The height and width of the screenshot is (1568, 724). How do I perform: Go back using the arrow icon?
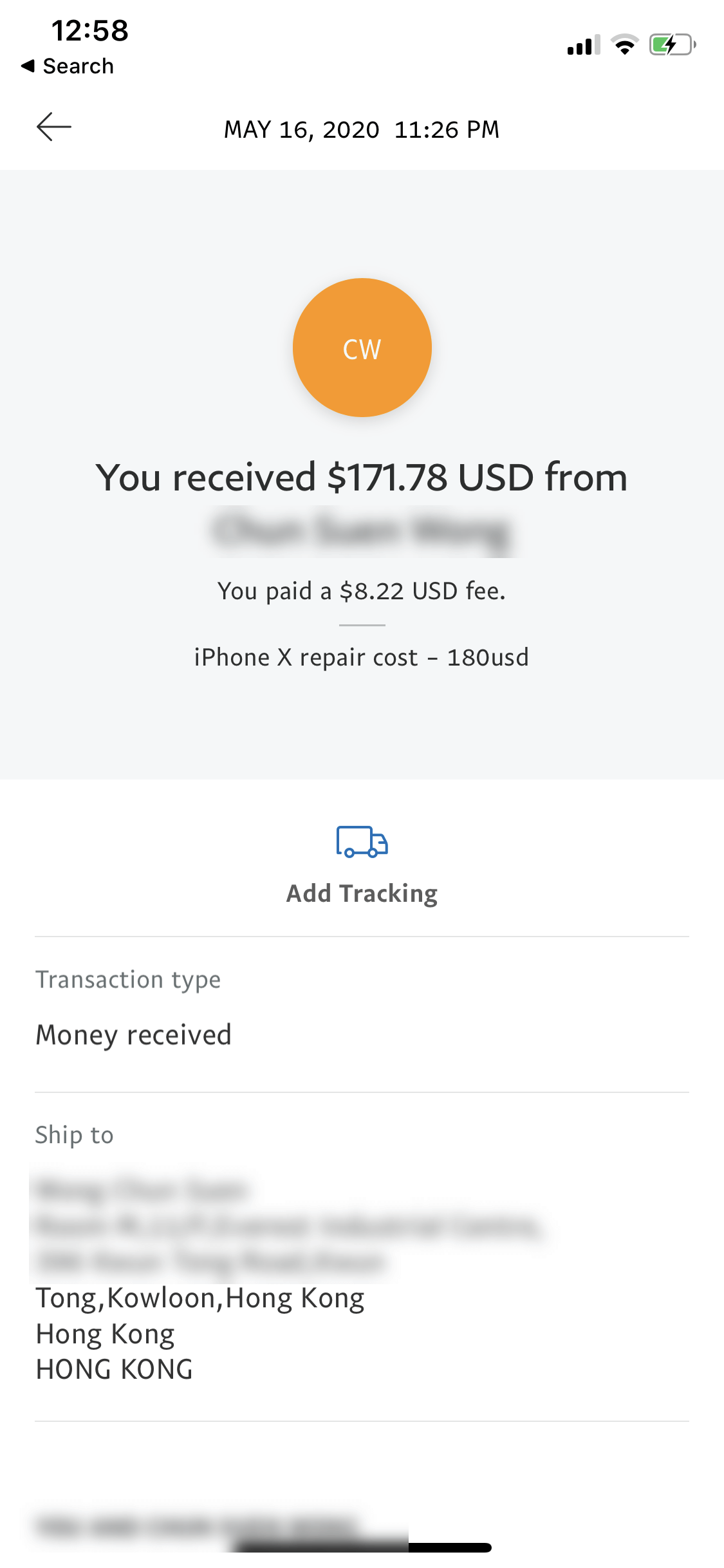[x=54, y=127]
